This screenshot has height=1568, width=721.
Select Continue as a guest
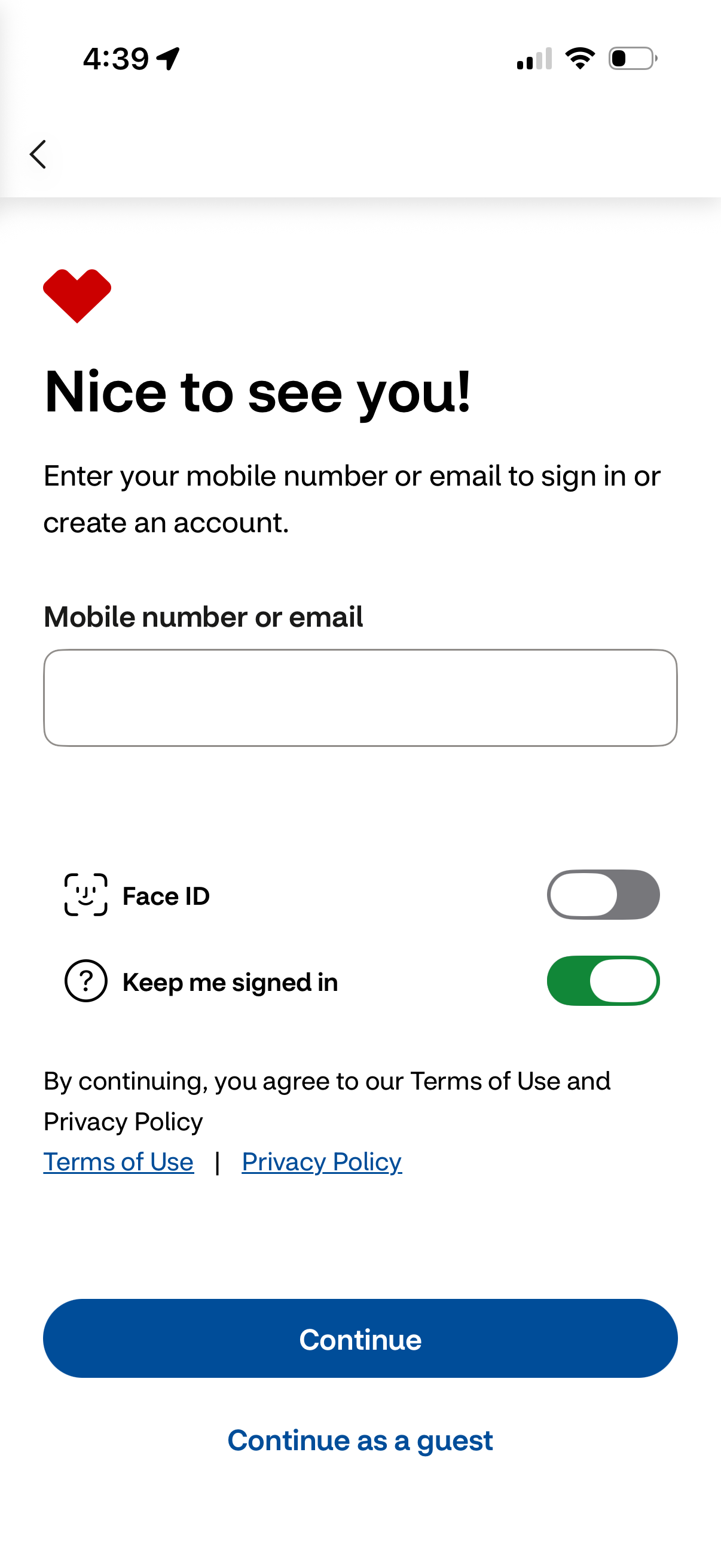(x=360, y=1439)
